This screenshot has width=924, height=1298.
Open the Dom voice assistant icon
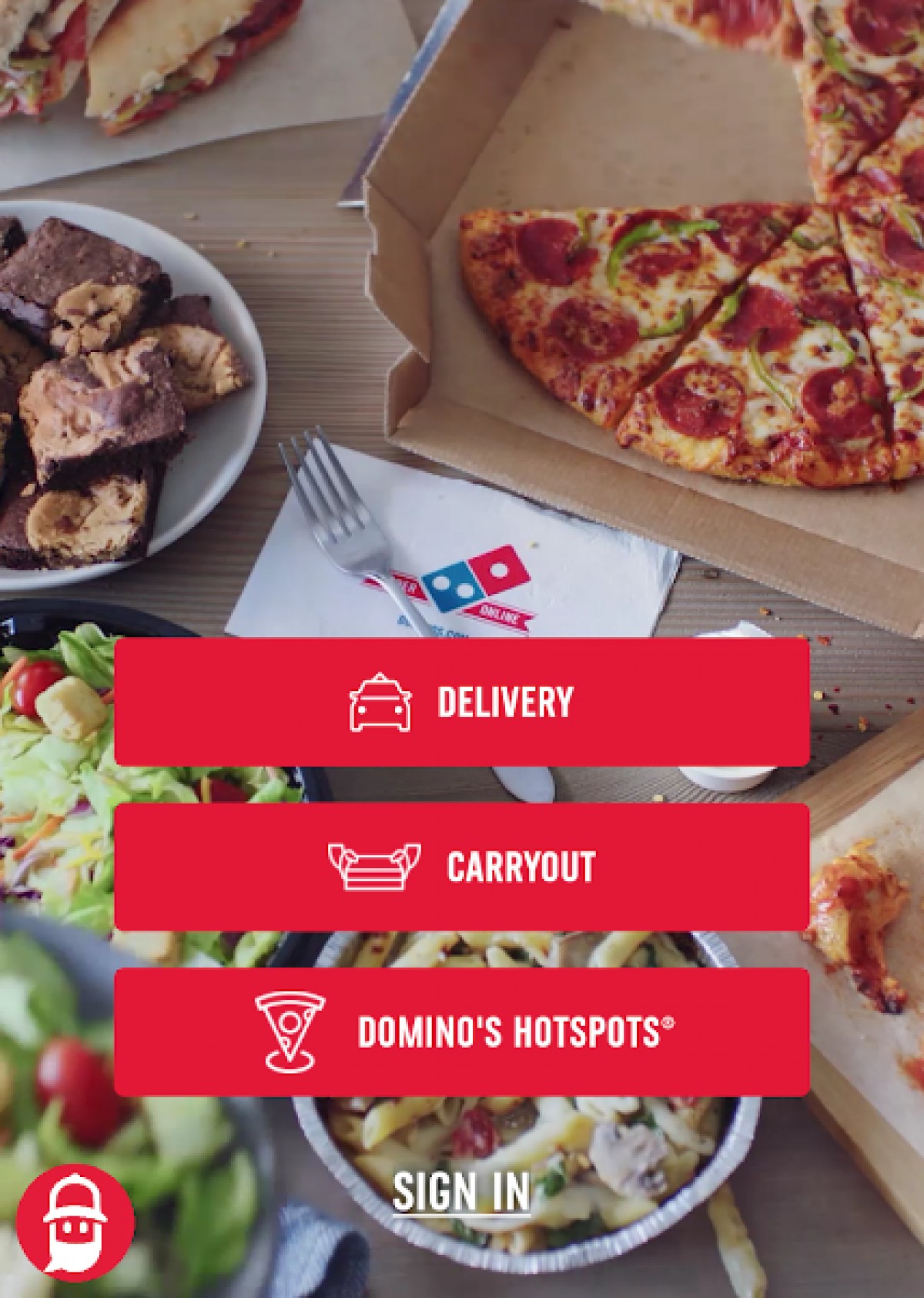pyautogui.click(x=75, y=1223)
